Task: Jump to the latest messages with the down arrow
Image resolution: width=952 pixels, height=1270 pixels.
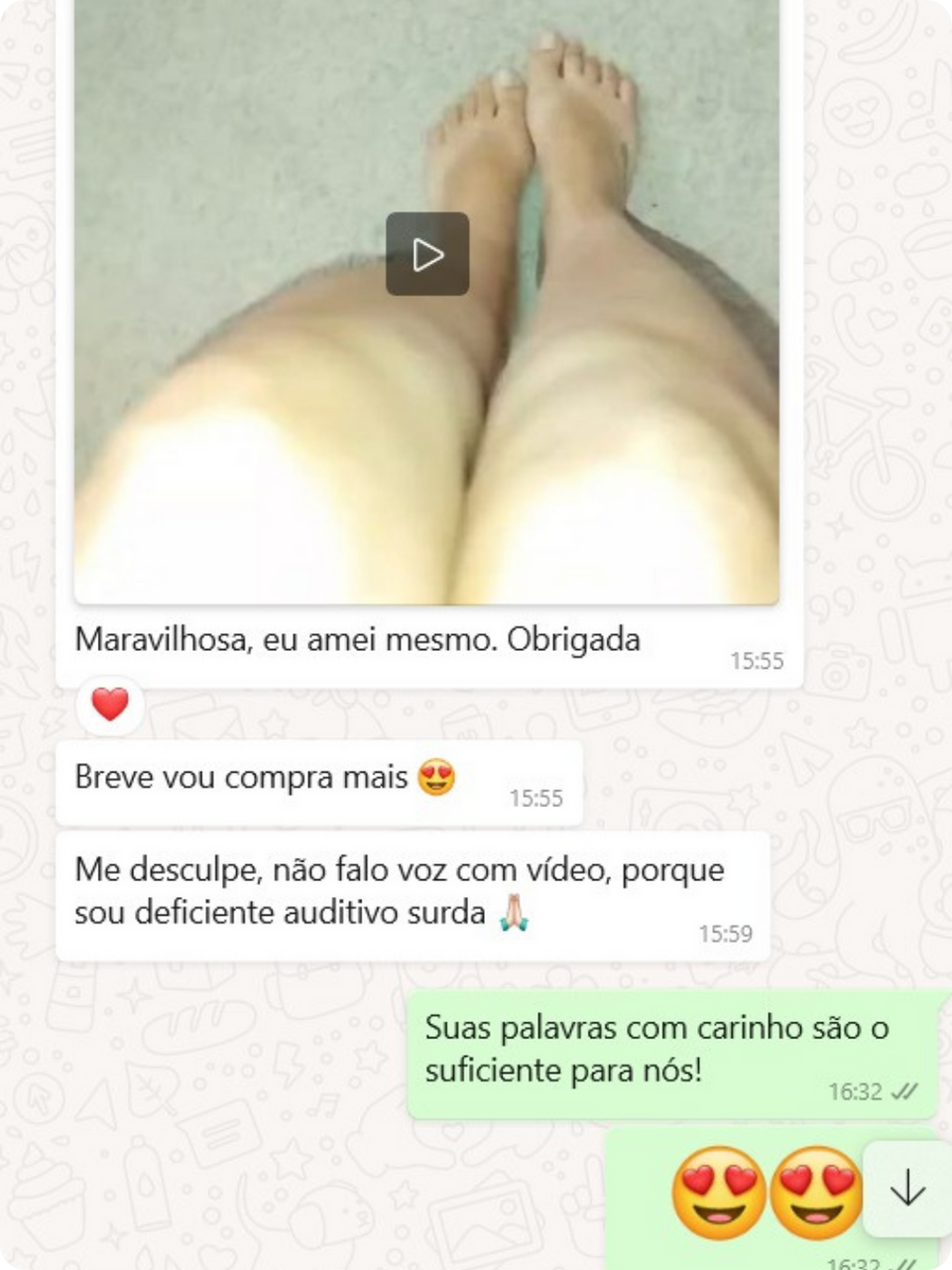Action: [906, 1189]
